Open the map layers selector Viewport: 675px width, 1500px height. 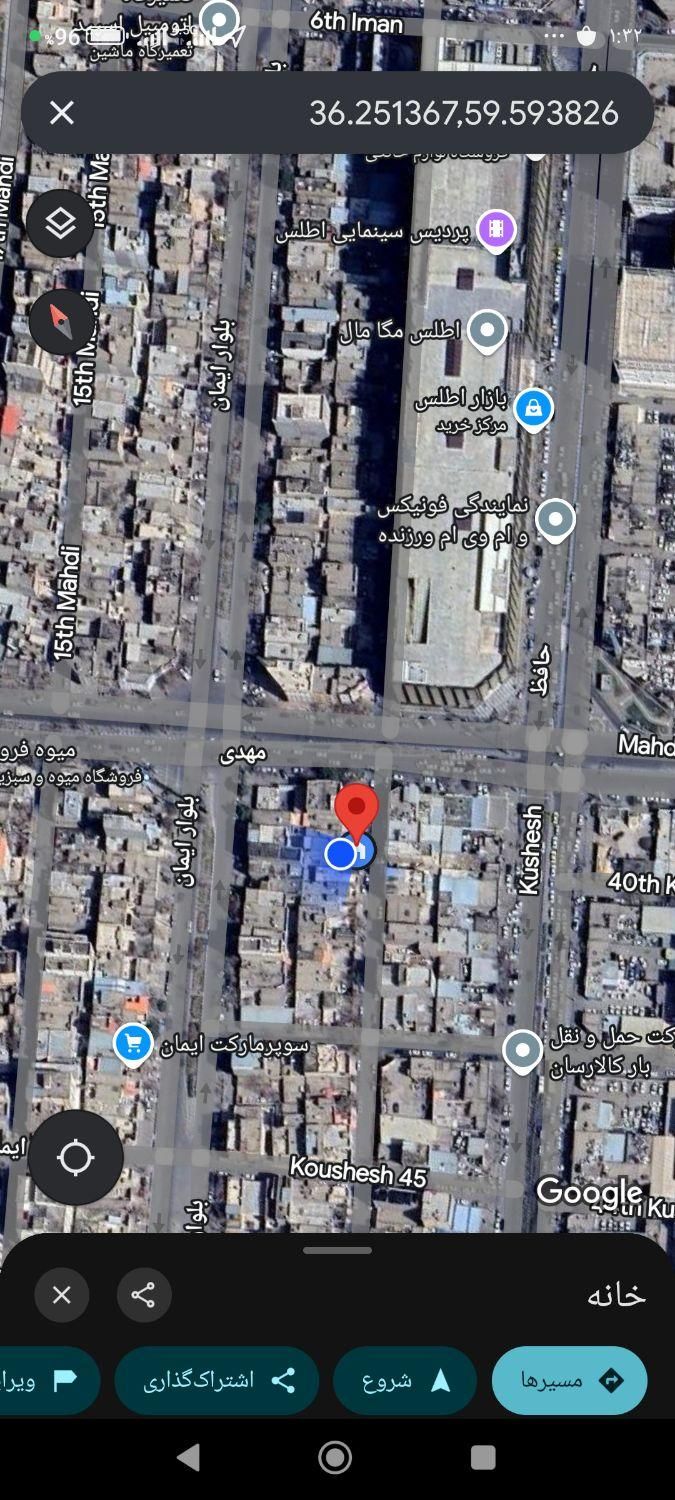click(60, 223)
